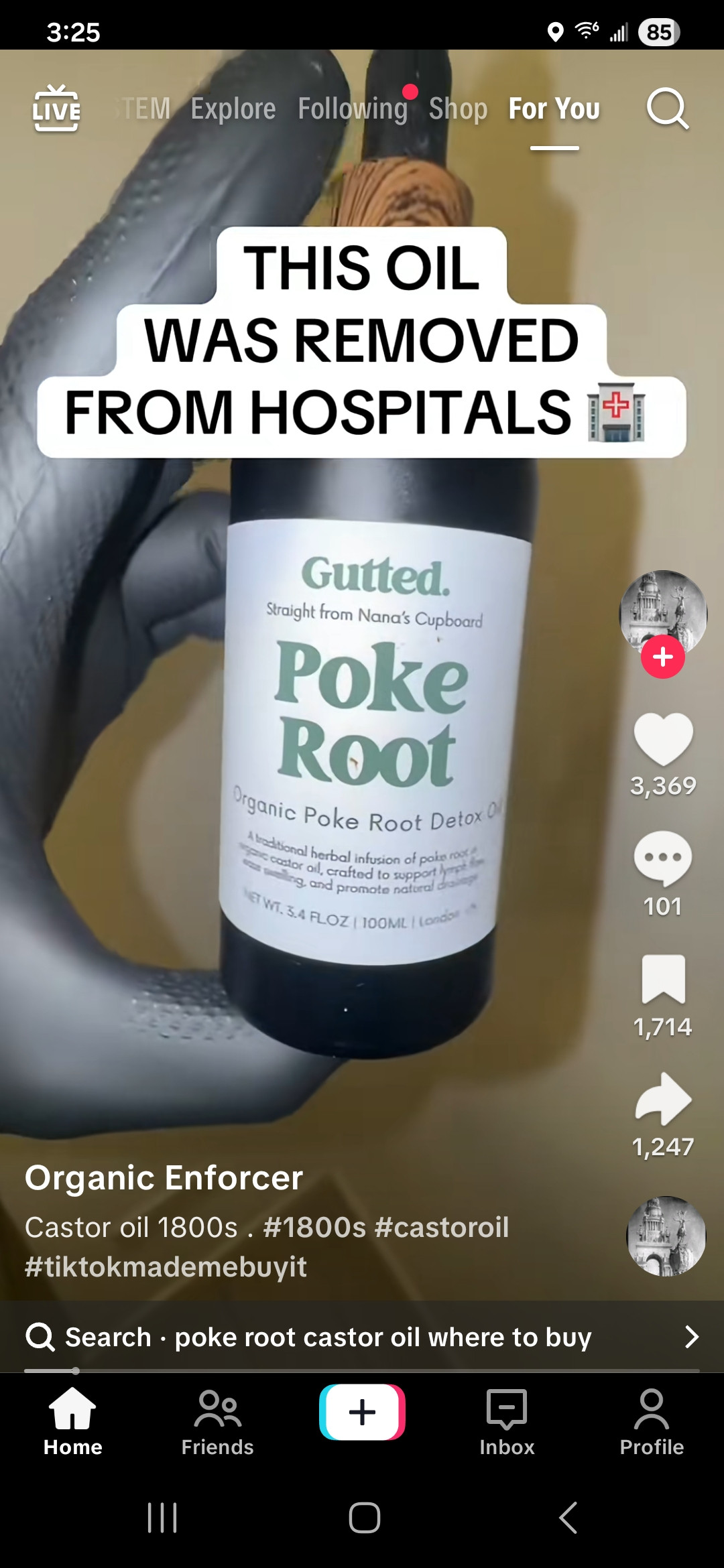Switch to the Explore tab
This screenshot has width=724, height=1568.
point(233,109)
